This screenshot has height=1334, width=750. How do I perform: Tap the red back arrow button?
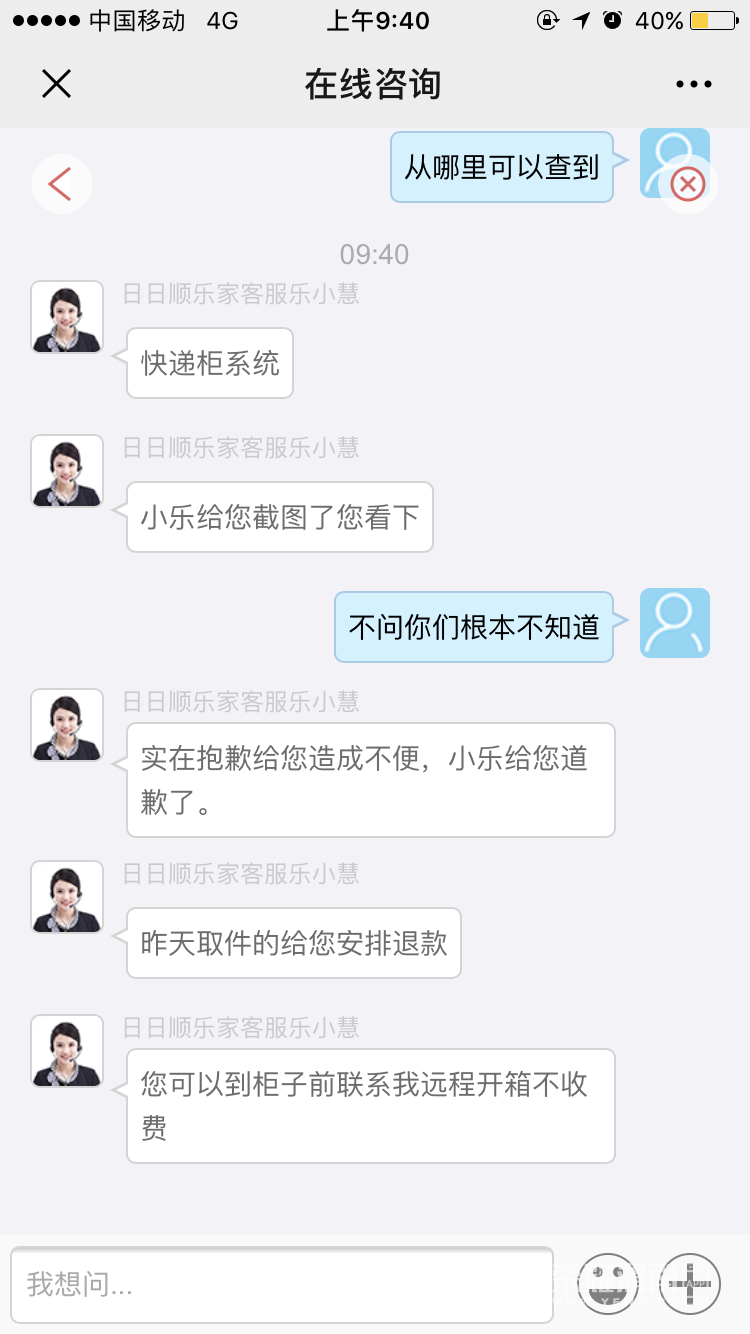tap(61, 184)
